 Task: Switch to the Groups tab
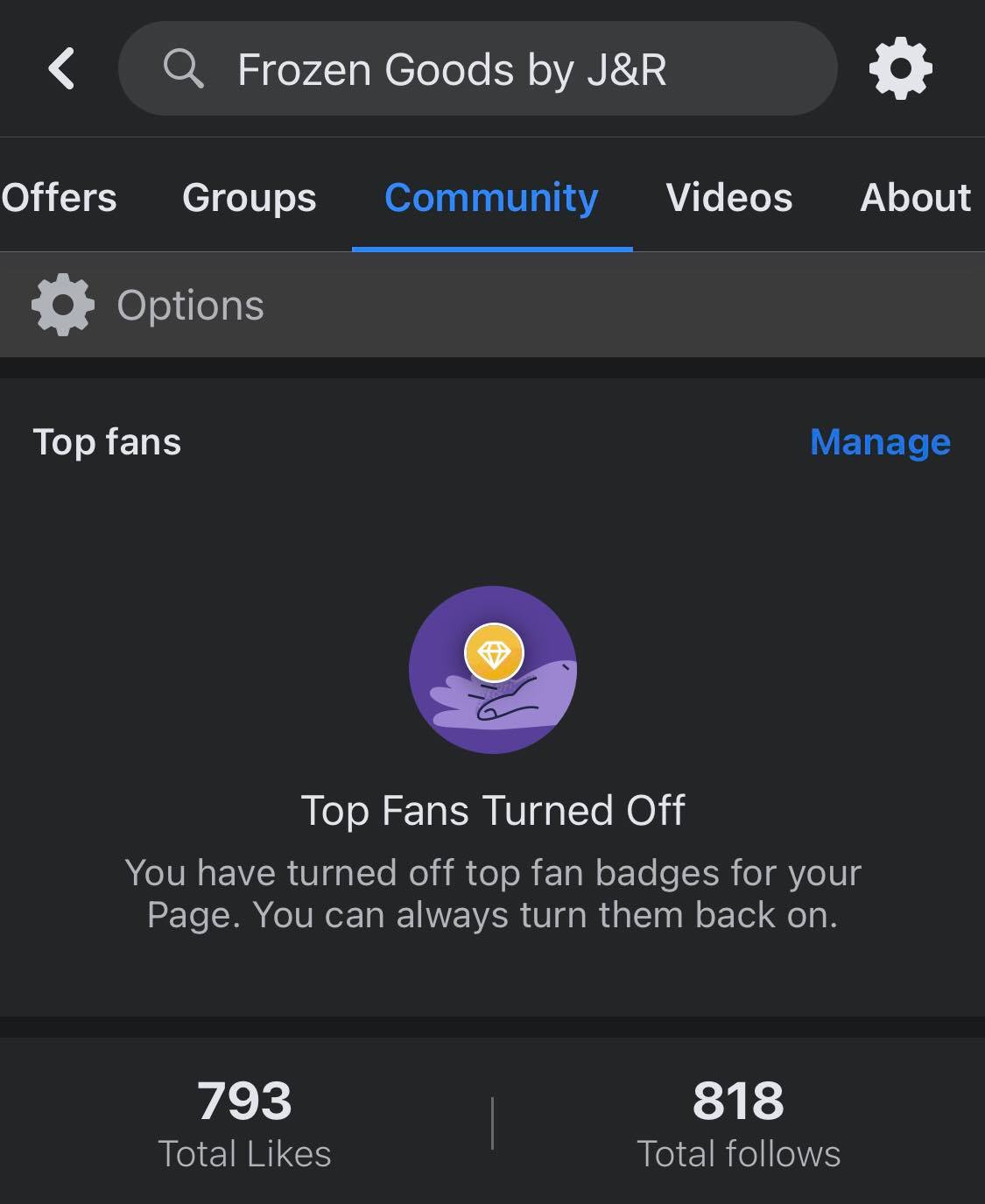[x=250, y=198]
